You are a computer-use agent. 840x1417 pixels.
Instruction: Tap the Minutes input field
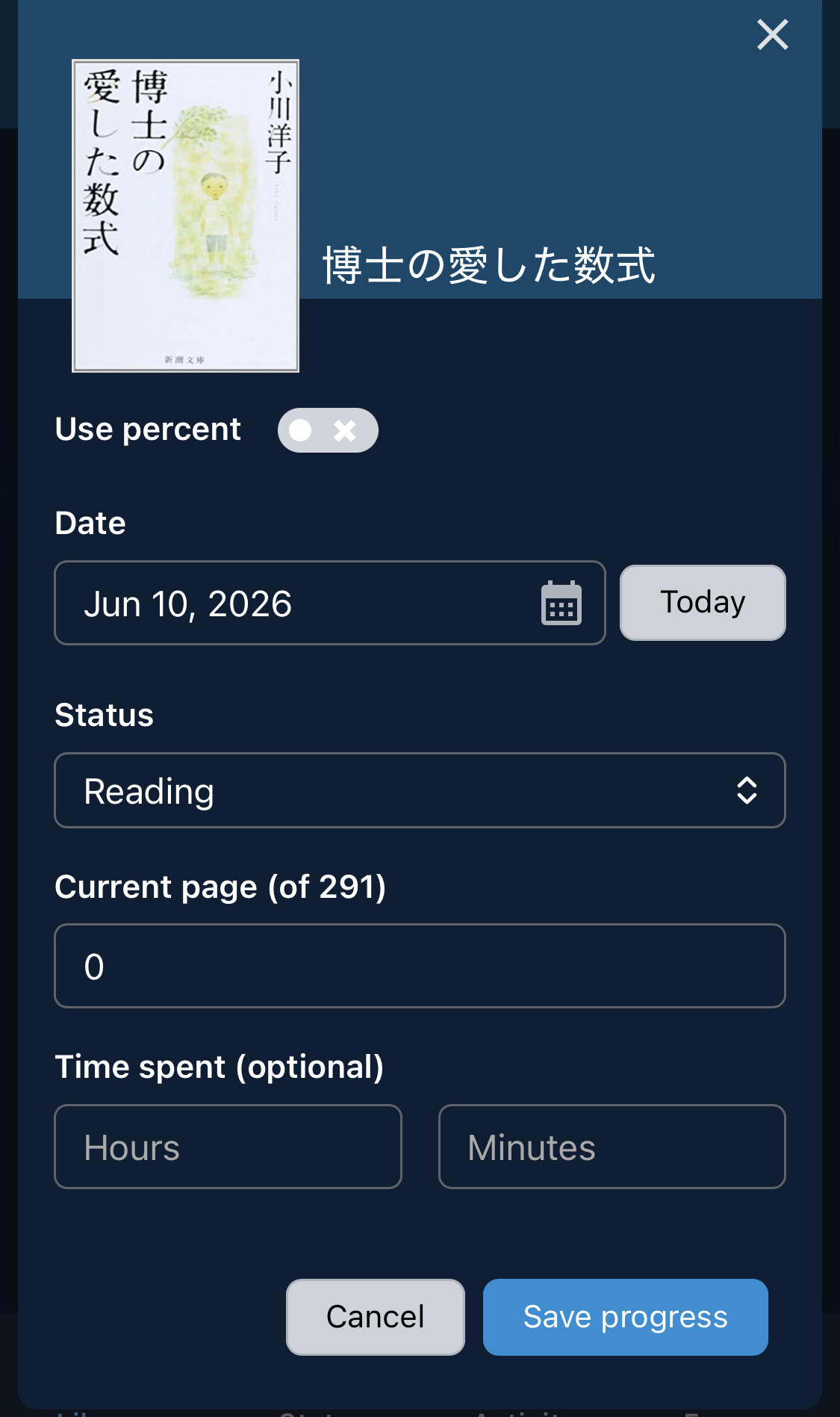[x=612, y=1147]
